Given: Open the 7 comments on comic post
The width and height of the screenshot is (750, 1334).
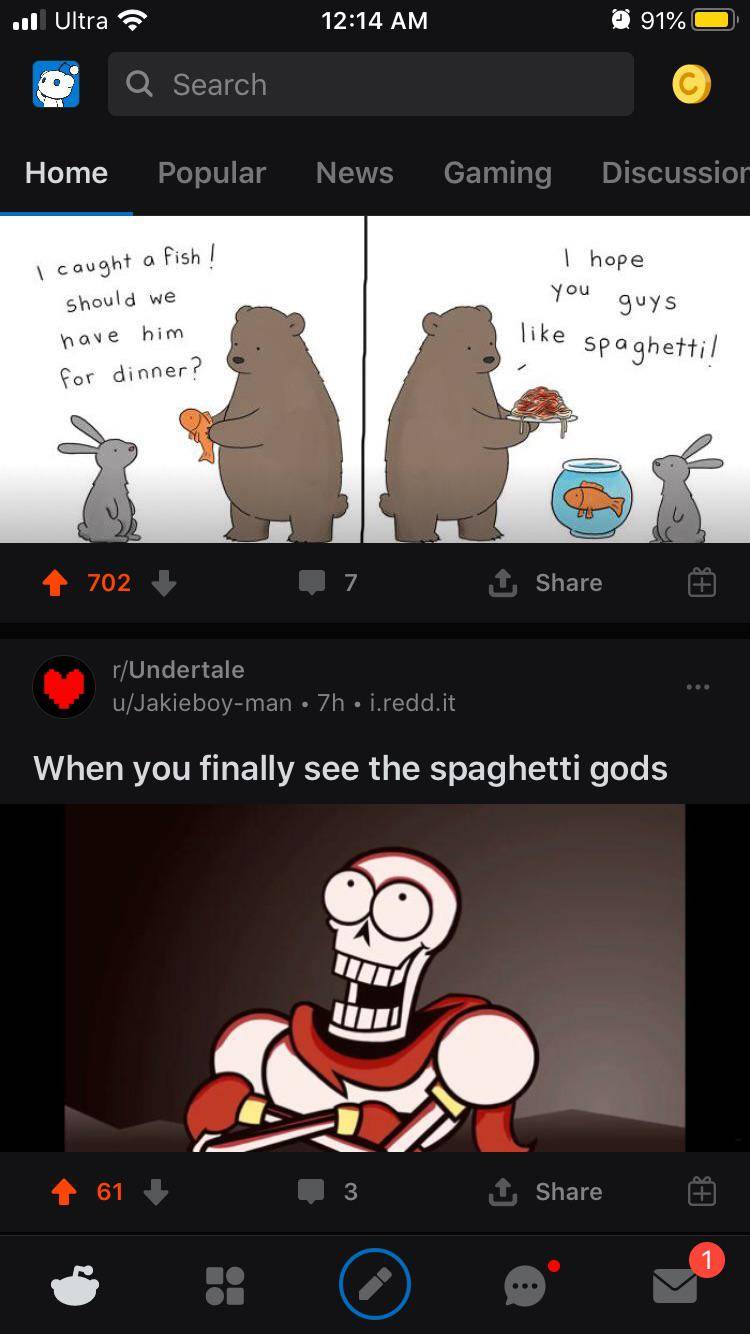Looking at the screenshot, I should 328,582.
